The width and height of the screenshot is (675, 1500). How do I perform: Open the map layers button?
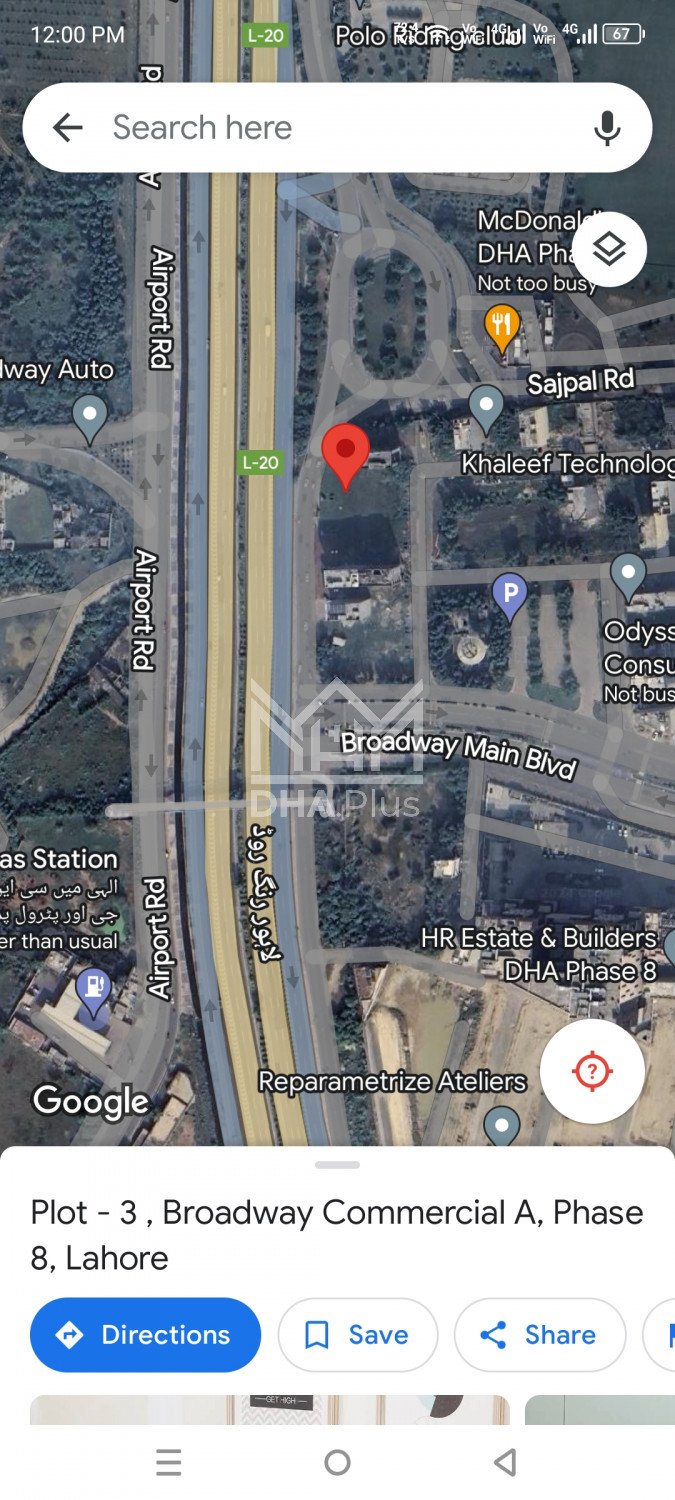pos(609,249)
